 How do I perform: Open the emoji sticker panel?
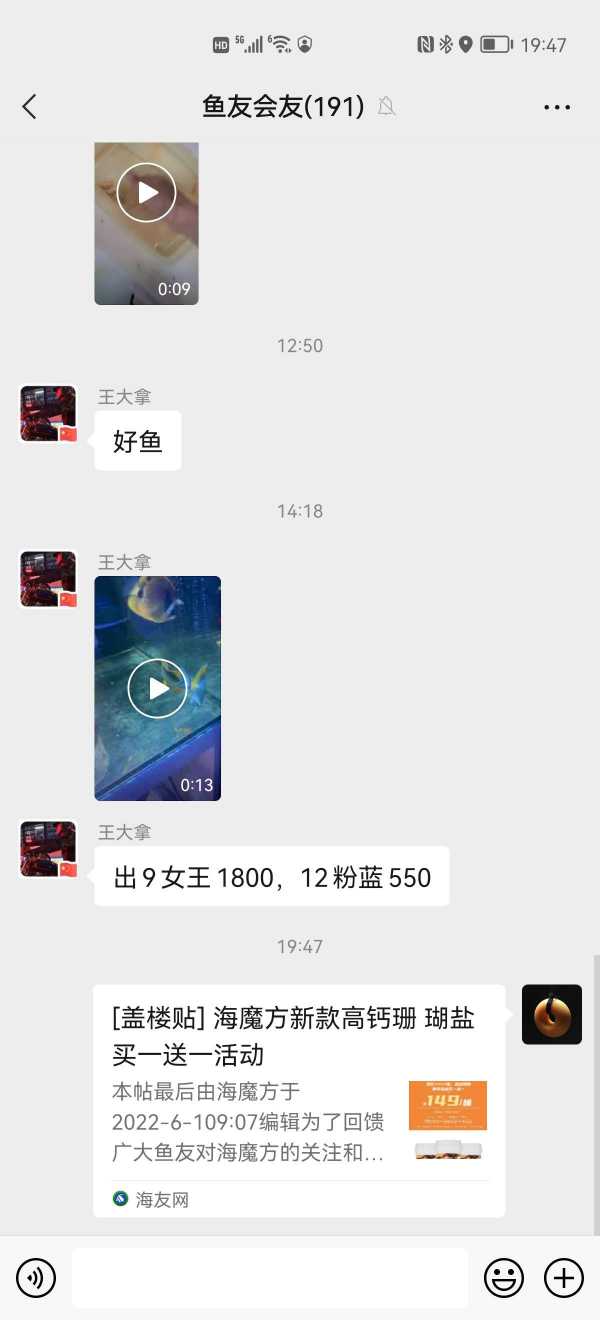coord(504,1278)
